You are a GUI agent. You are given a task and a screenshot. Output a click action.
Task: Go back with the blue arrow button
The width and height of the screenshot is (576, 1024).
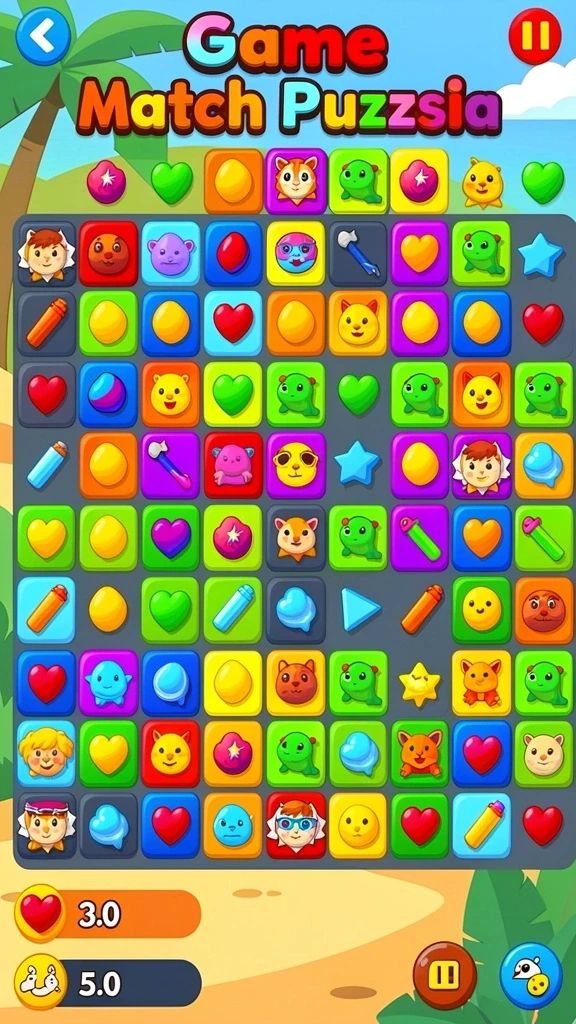[43, 37]
